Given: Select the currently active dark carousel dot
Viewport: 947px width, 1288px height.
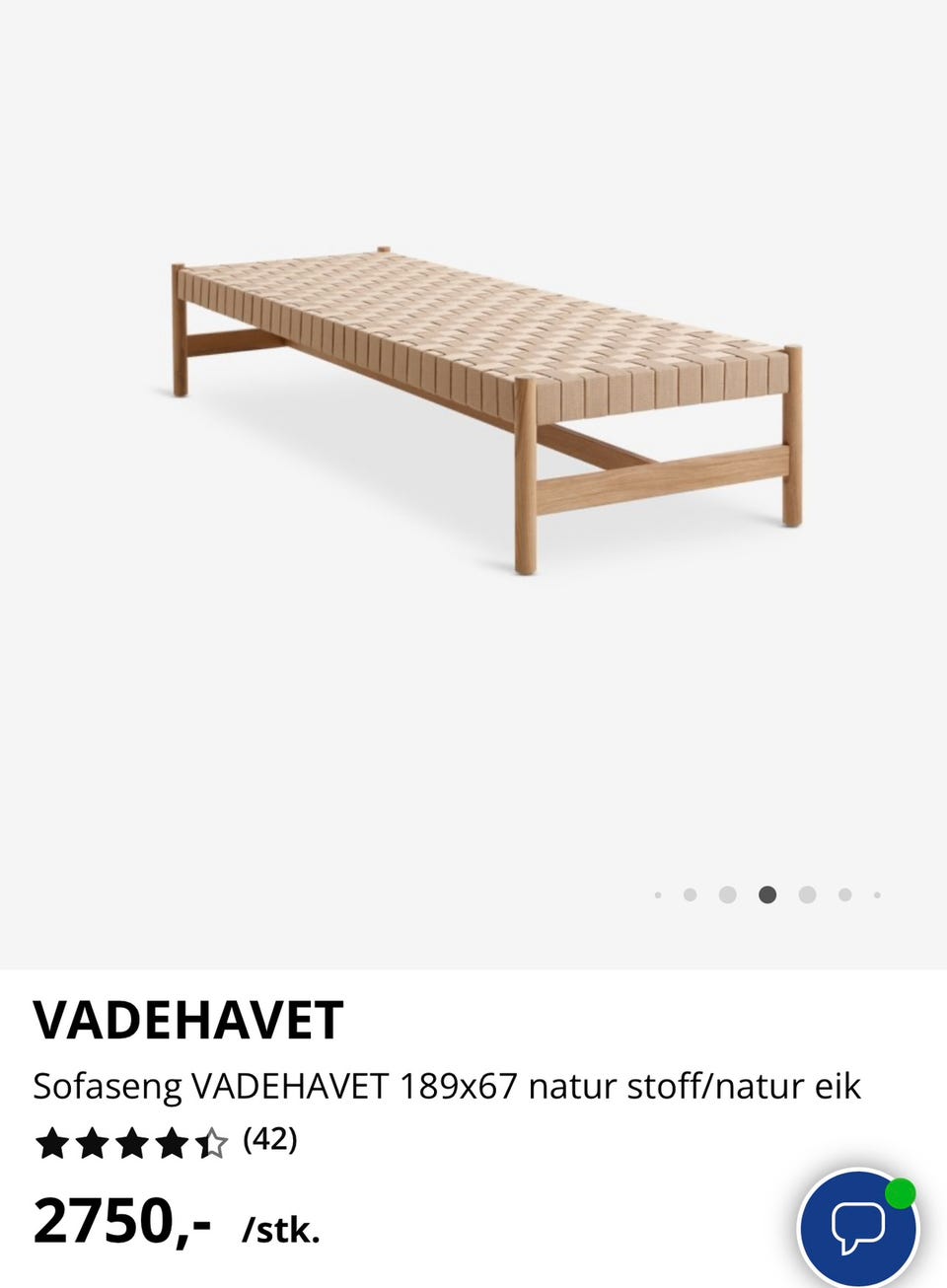Looking at the screenshot, I should (768, 894).
